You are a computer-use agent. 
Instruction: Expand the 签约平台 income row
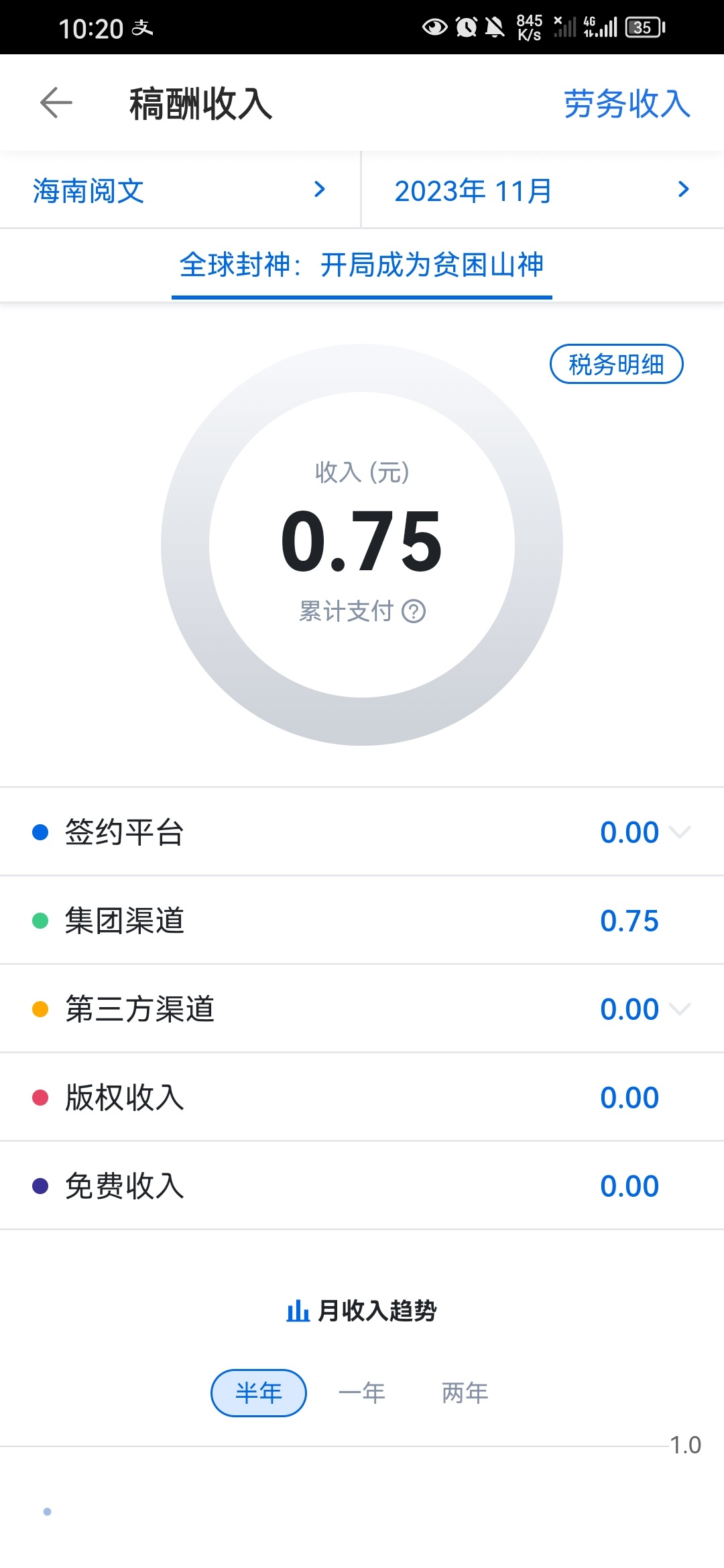680,832
